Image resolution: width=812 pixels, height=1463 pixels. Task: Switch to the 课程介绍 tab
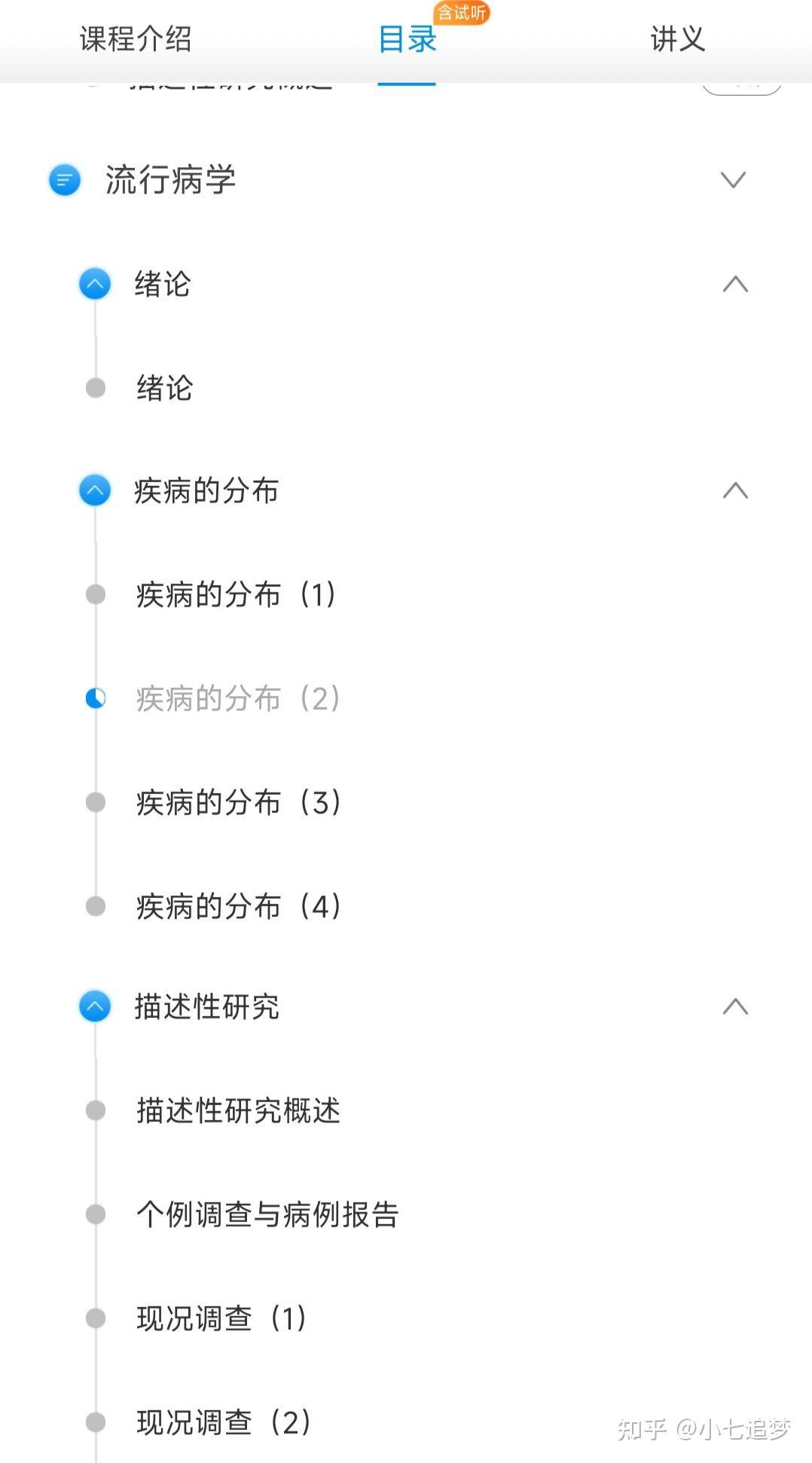coord(136,39)
